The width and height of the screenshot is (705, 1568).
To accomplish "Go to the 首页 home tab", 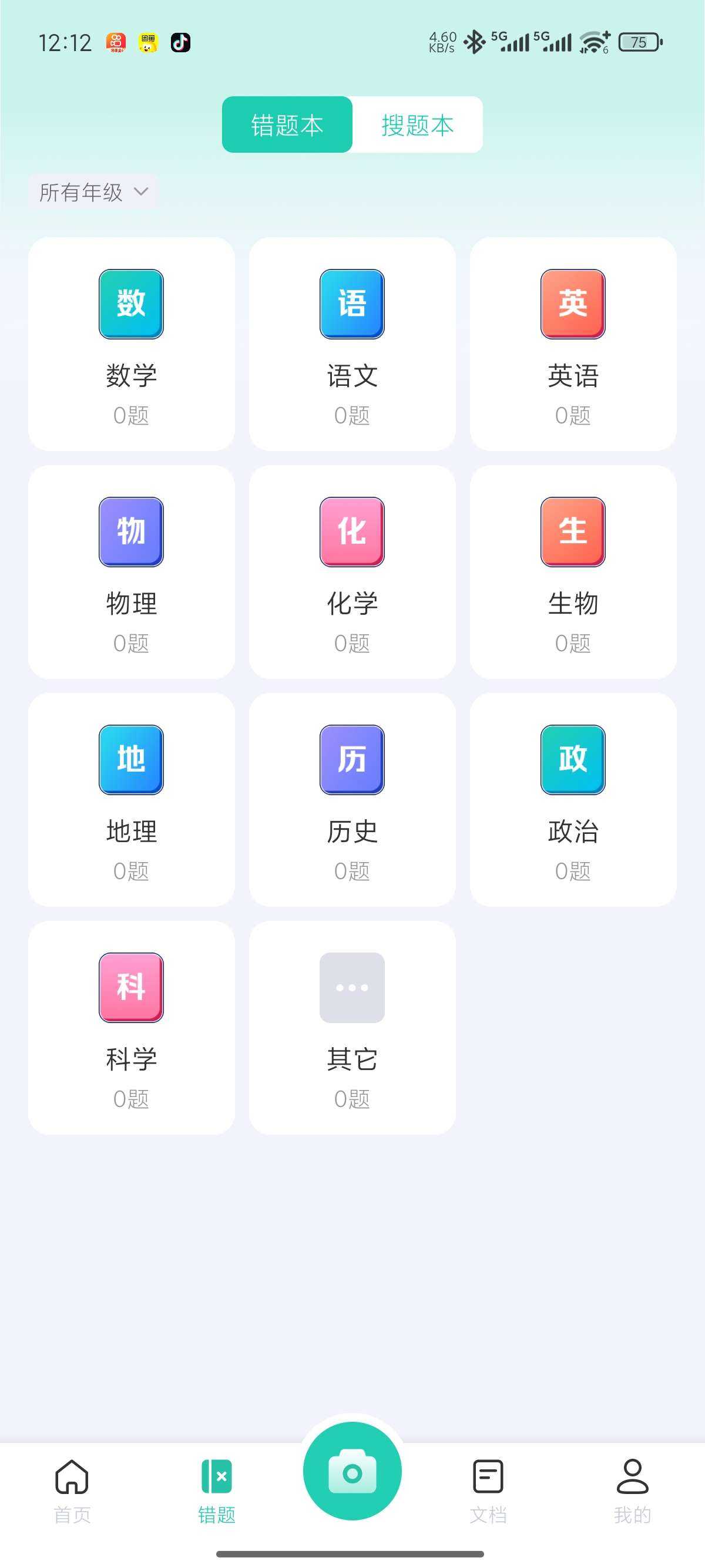I will coord(72,1490).
